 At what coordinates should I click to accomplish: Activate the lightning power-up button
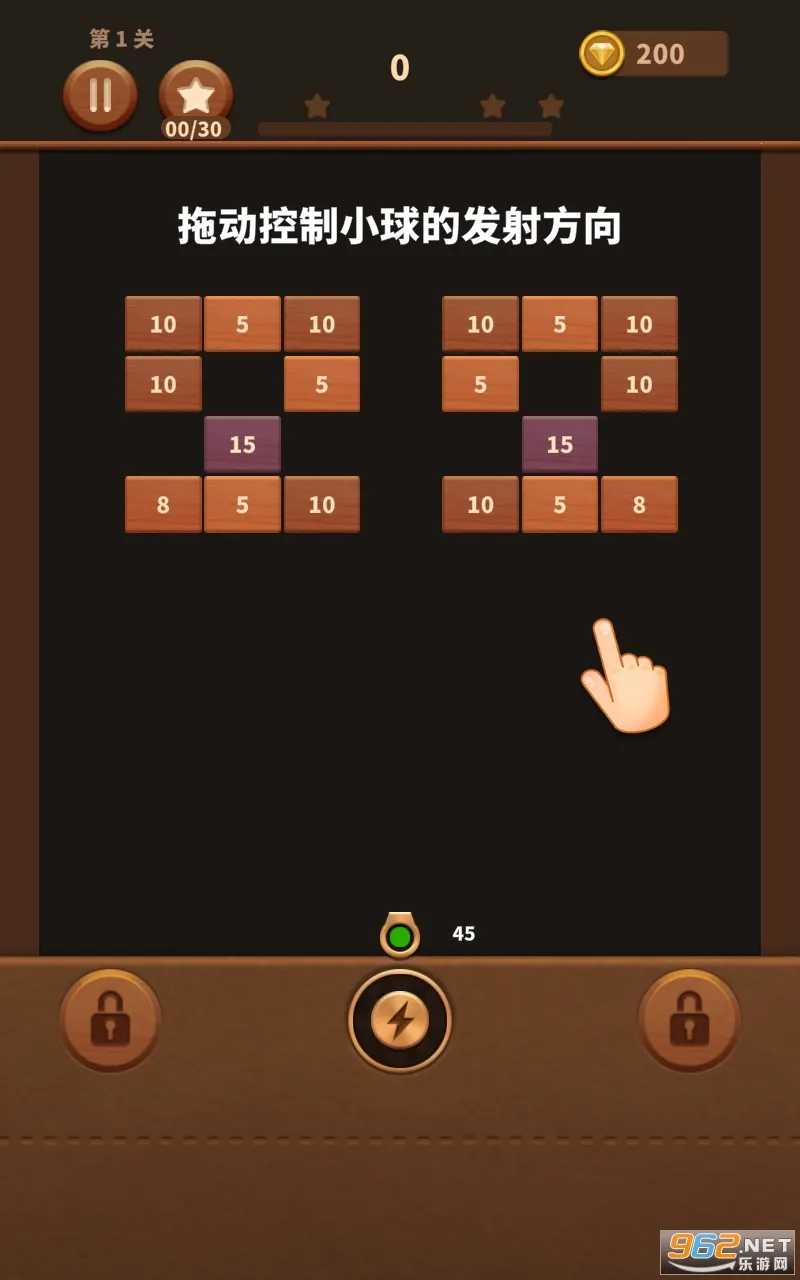[x=400, y=1020]
